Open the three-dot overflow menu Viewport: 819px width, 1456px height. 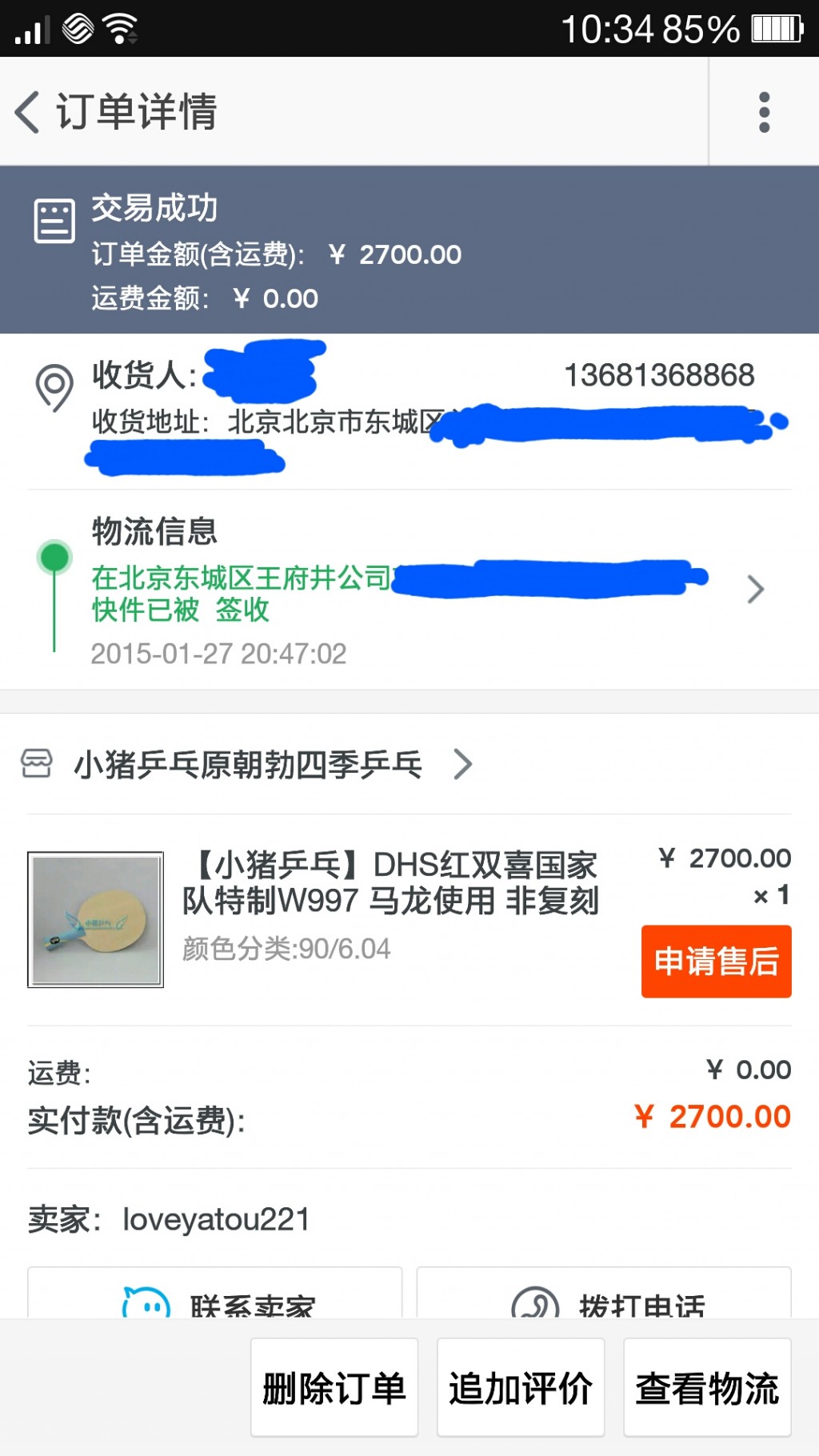pyautogui.click(x=764, y=111)
